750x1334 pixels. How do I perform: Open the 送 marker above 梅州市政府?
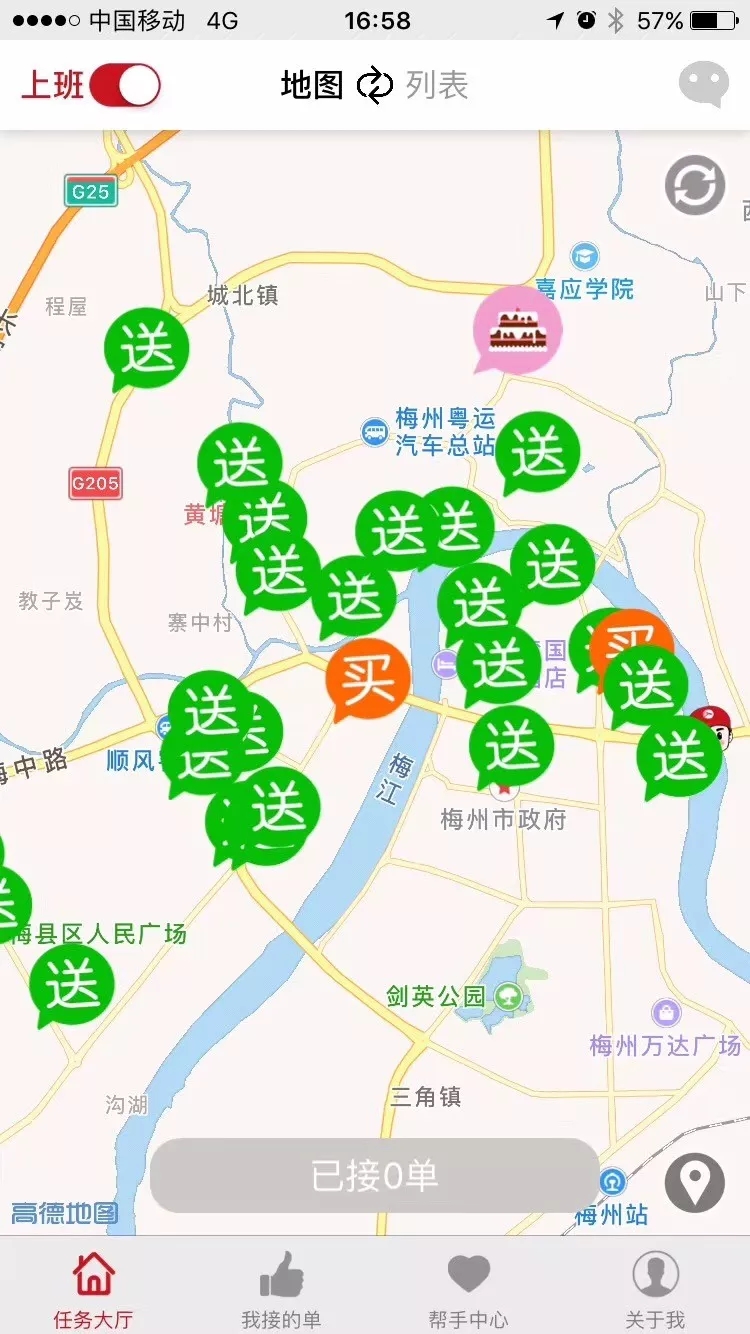click(x=512, y=745)
